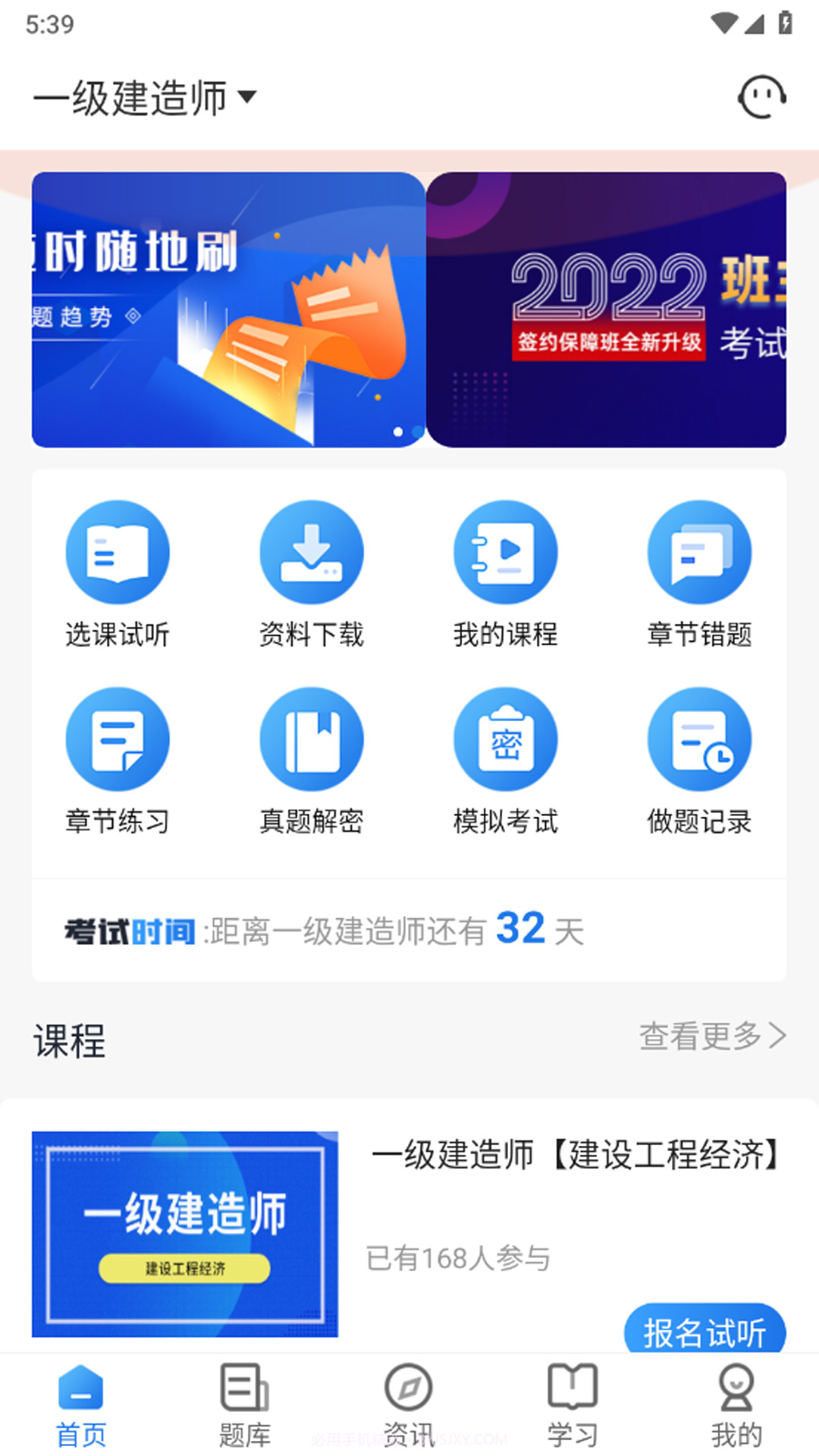Screen dimensions: 819x1456
Task: Open the customer service headset icon
Action: (x=762, y=96)
